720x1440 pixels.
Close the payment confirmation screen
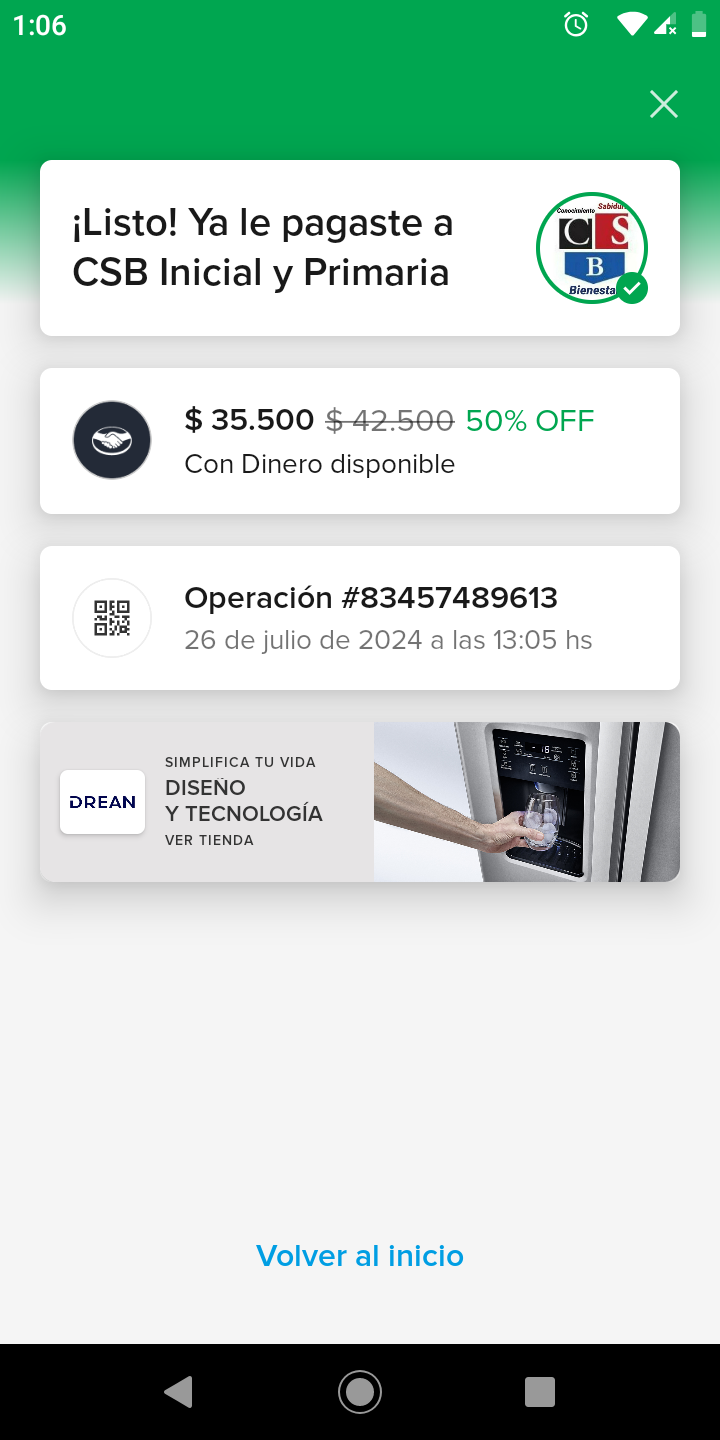click(664, 104)
